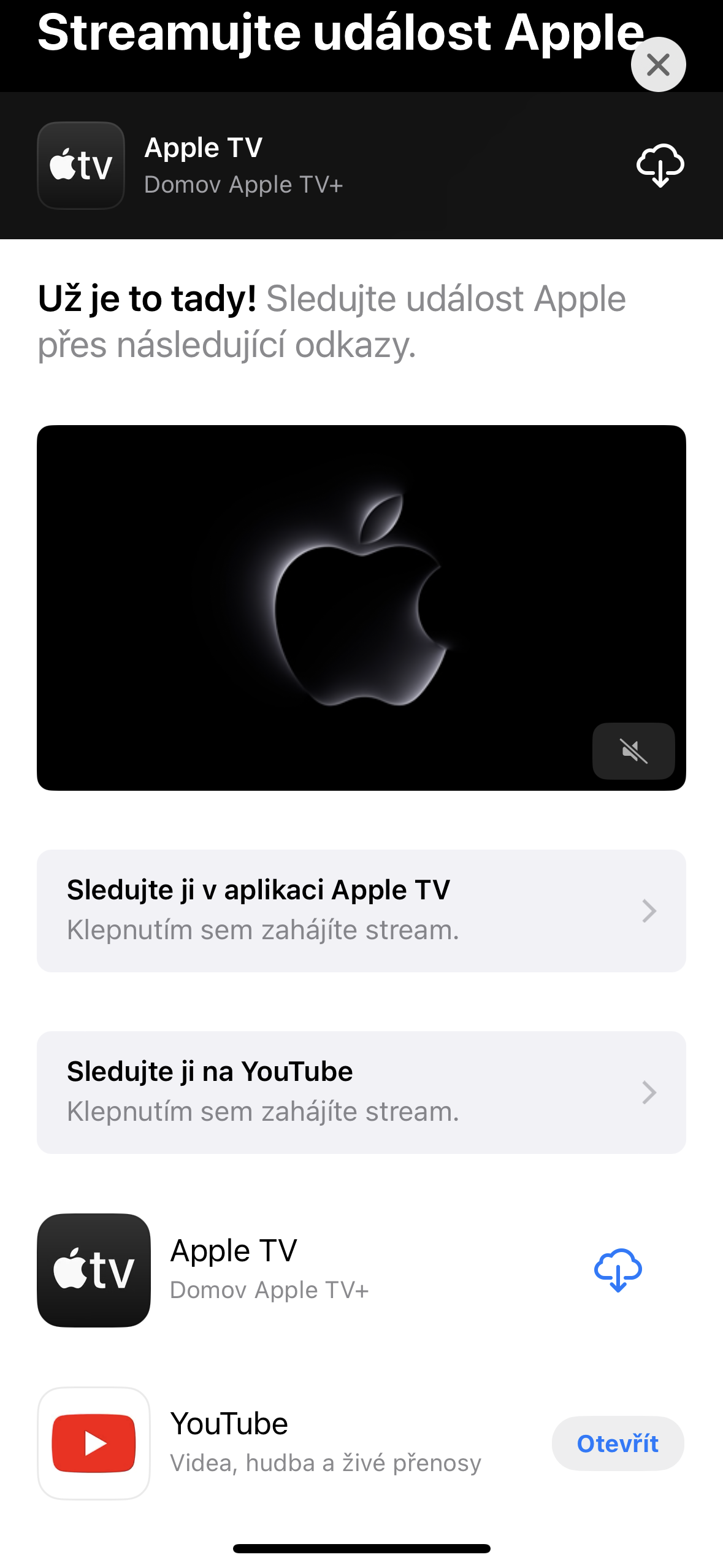Tap the 'Otevřít' button for YouTube
This screenshot has height=1568, width=723.
click(618, 1443)
